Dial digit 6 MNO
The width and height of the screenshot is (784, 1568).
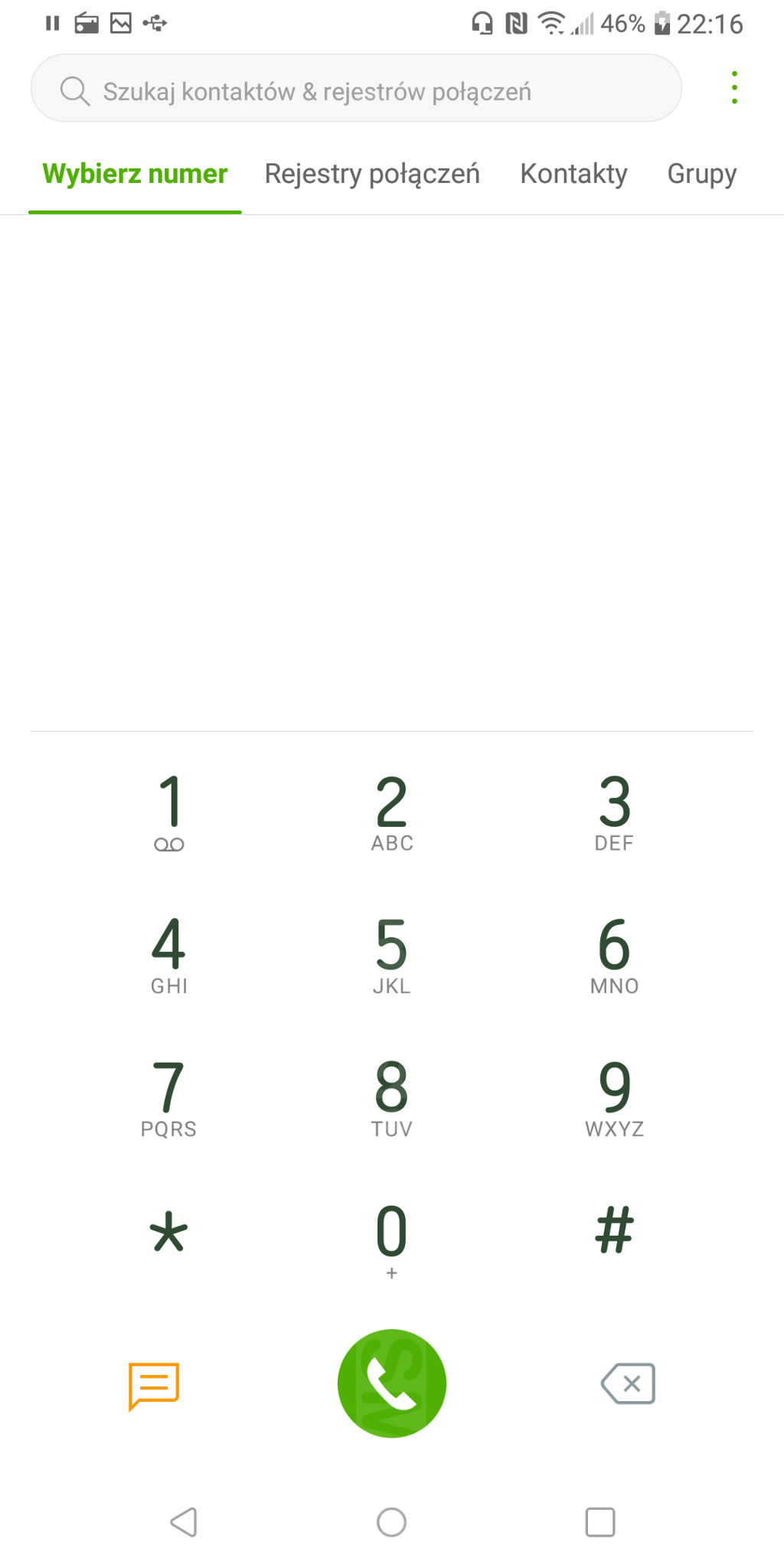tap(614, 955)
